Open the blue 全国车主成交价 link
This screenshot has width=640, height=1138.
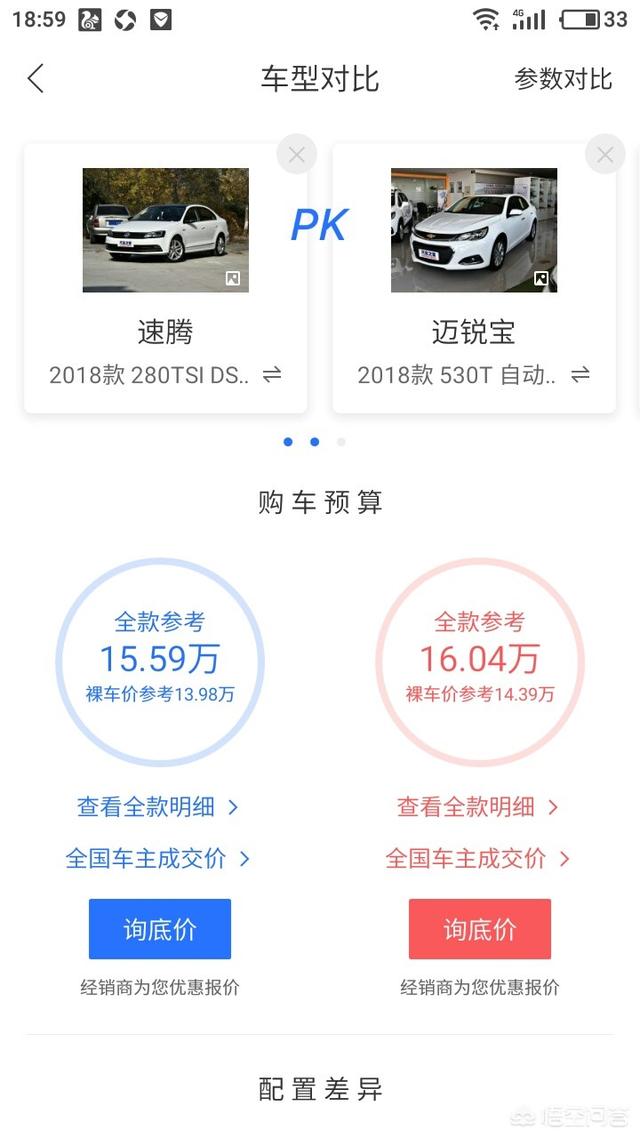point(158,858)
